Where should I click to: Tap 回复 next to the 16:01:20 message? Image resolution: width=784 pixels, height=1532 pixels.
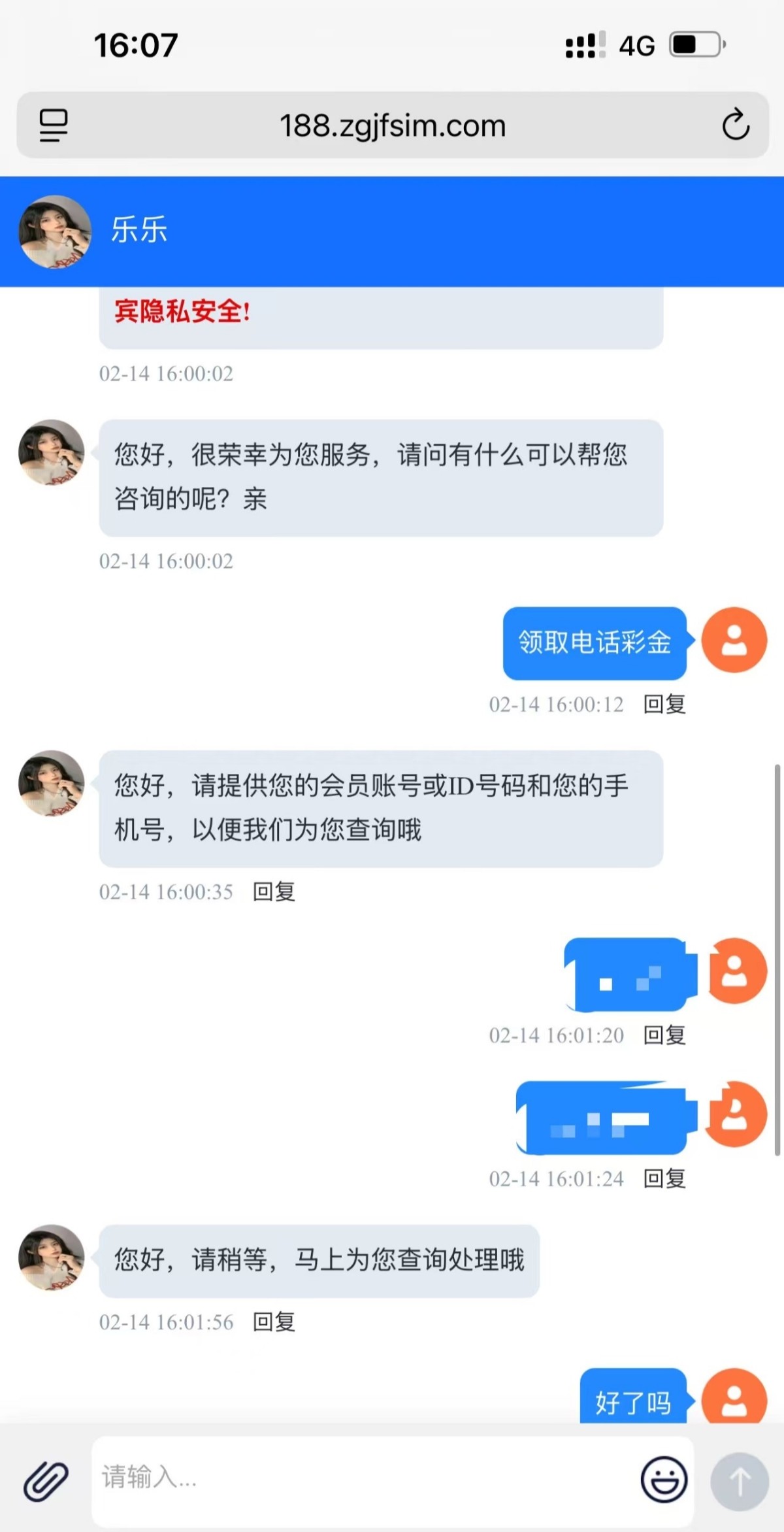[x=664, y=1035]
